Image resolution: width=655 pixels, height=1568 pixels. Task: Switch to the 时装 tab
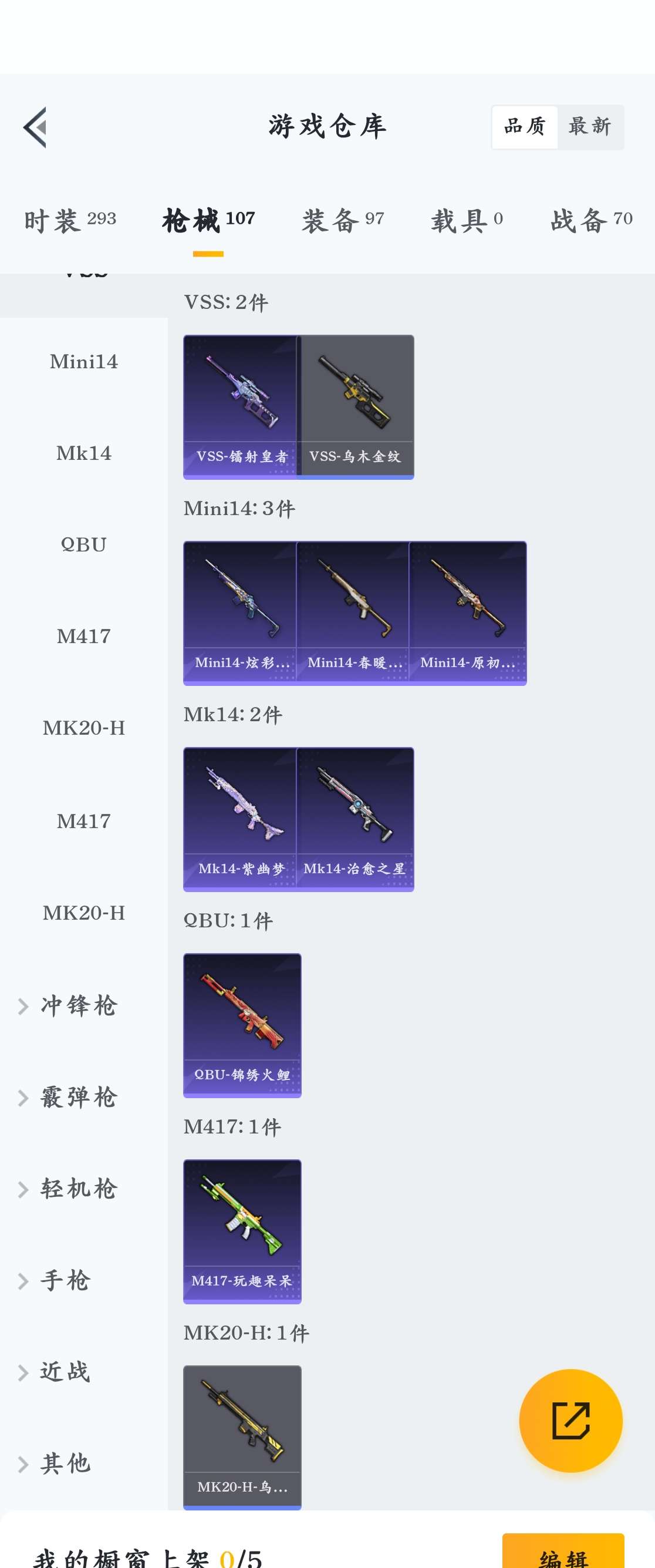point(70,220)
